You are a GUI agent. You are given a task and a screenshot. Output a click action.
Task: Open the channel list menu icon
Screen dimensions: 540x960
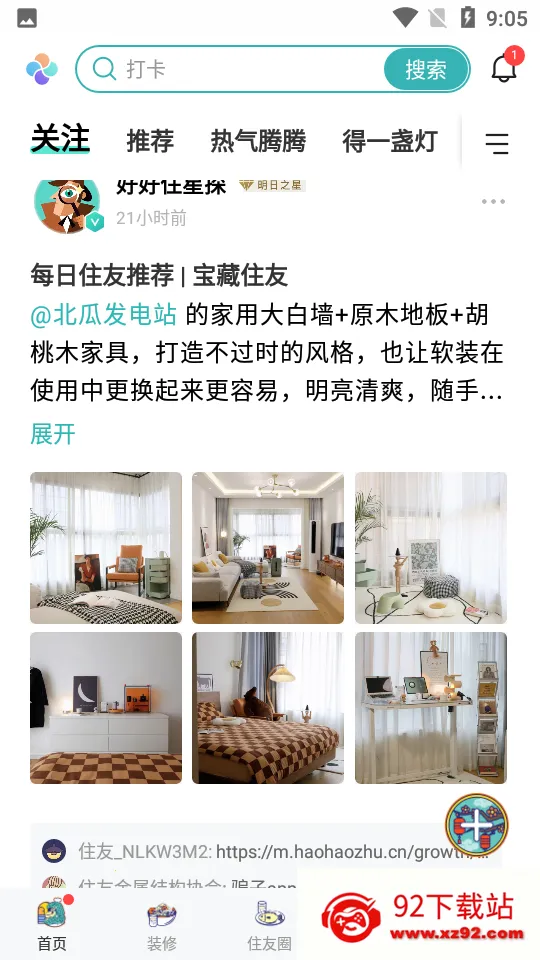(x=497, y=143)
